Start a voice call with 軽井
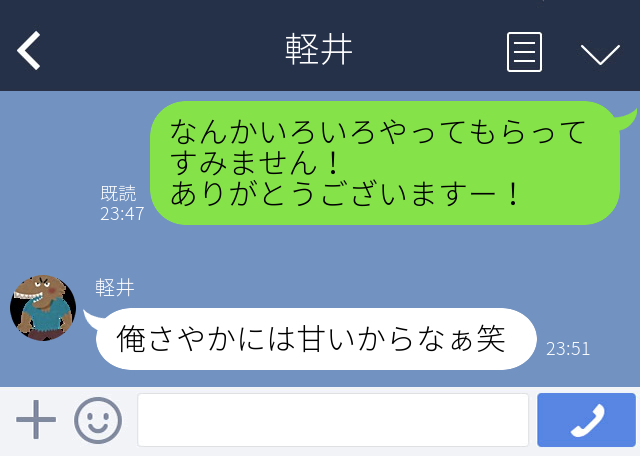This screenshot has height=456, width=640. (586, 420)
